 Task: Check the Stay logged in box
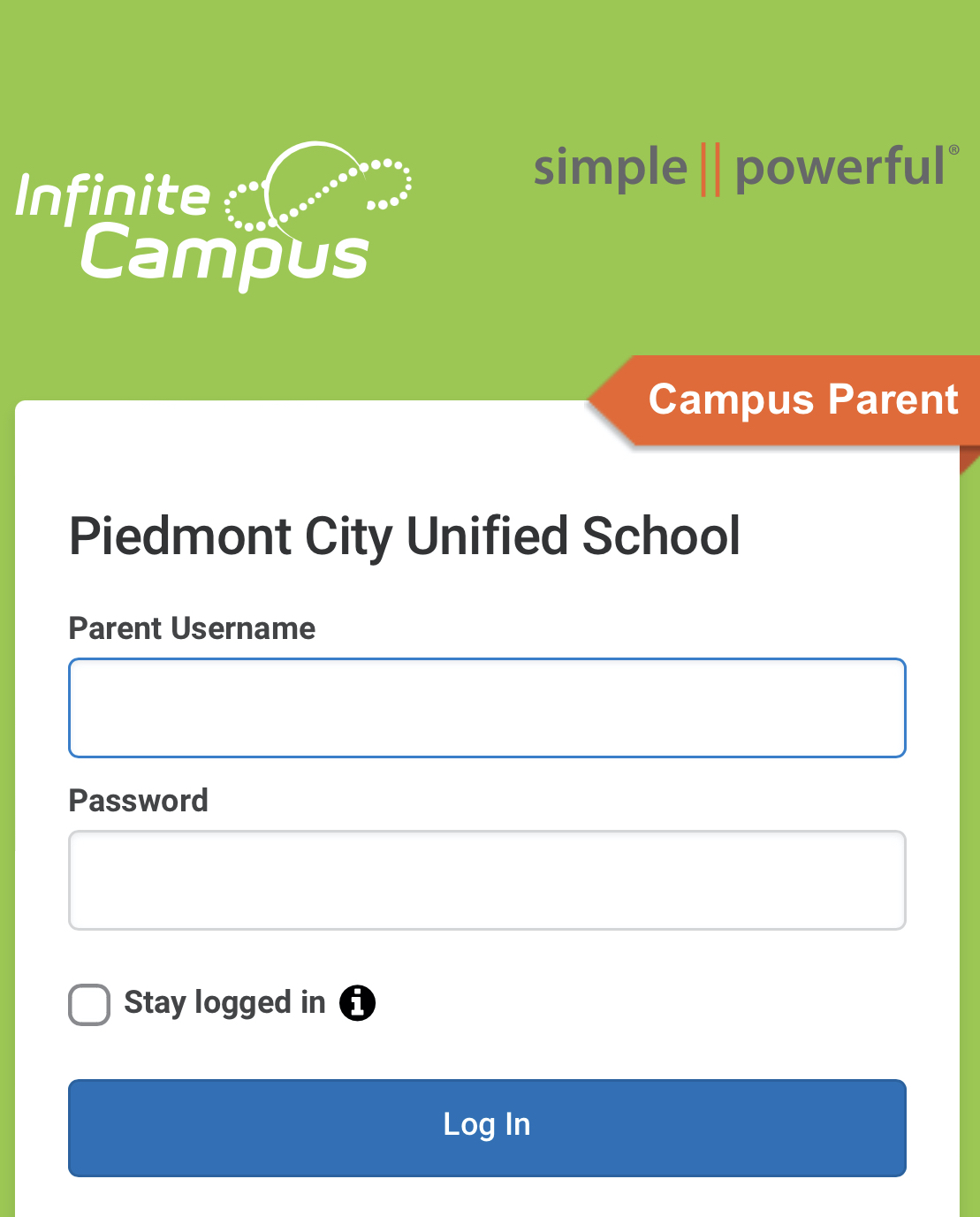[x=89, y=1005]
